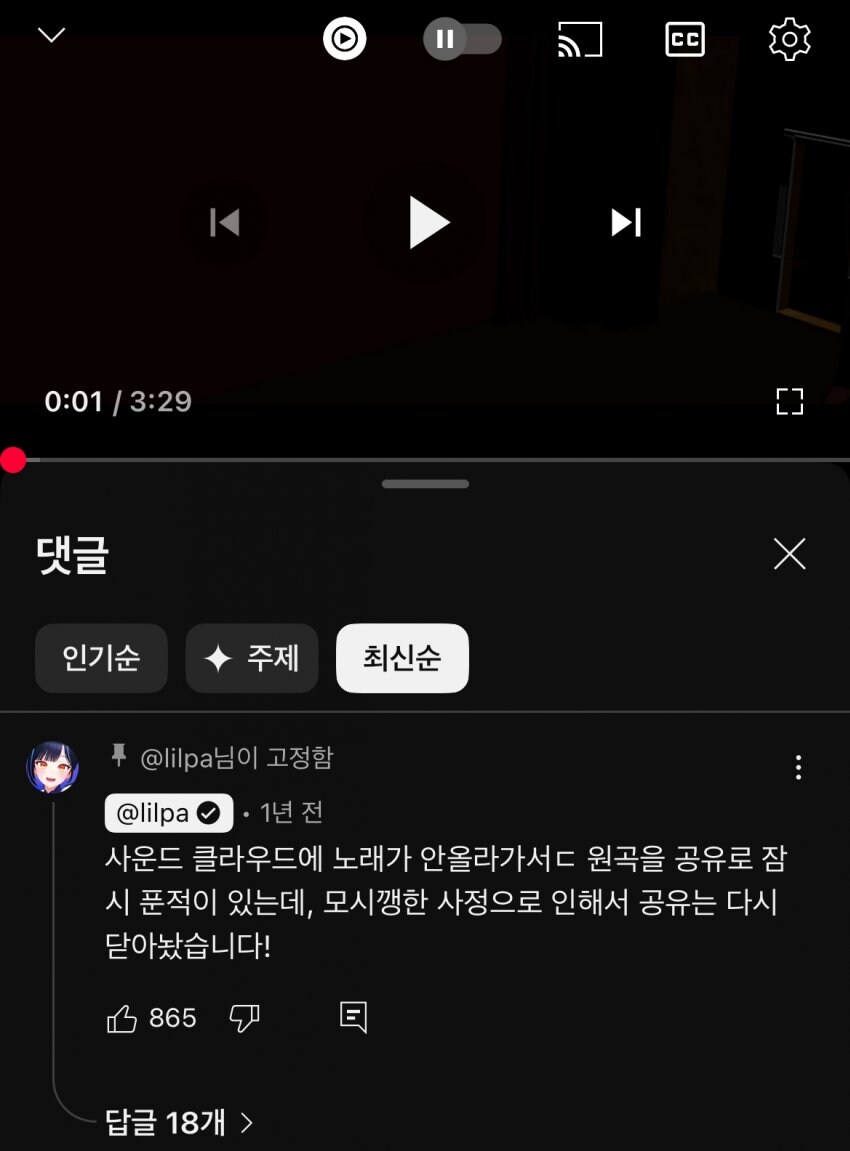The height and width of the screenshot is (1151, 850).
Task: Tap lilpa's profile avatar thumbnail
Action: (52, 767)
